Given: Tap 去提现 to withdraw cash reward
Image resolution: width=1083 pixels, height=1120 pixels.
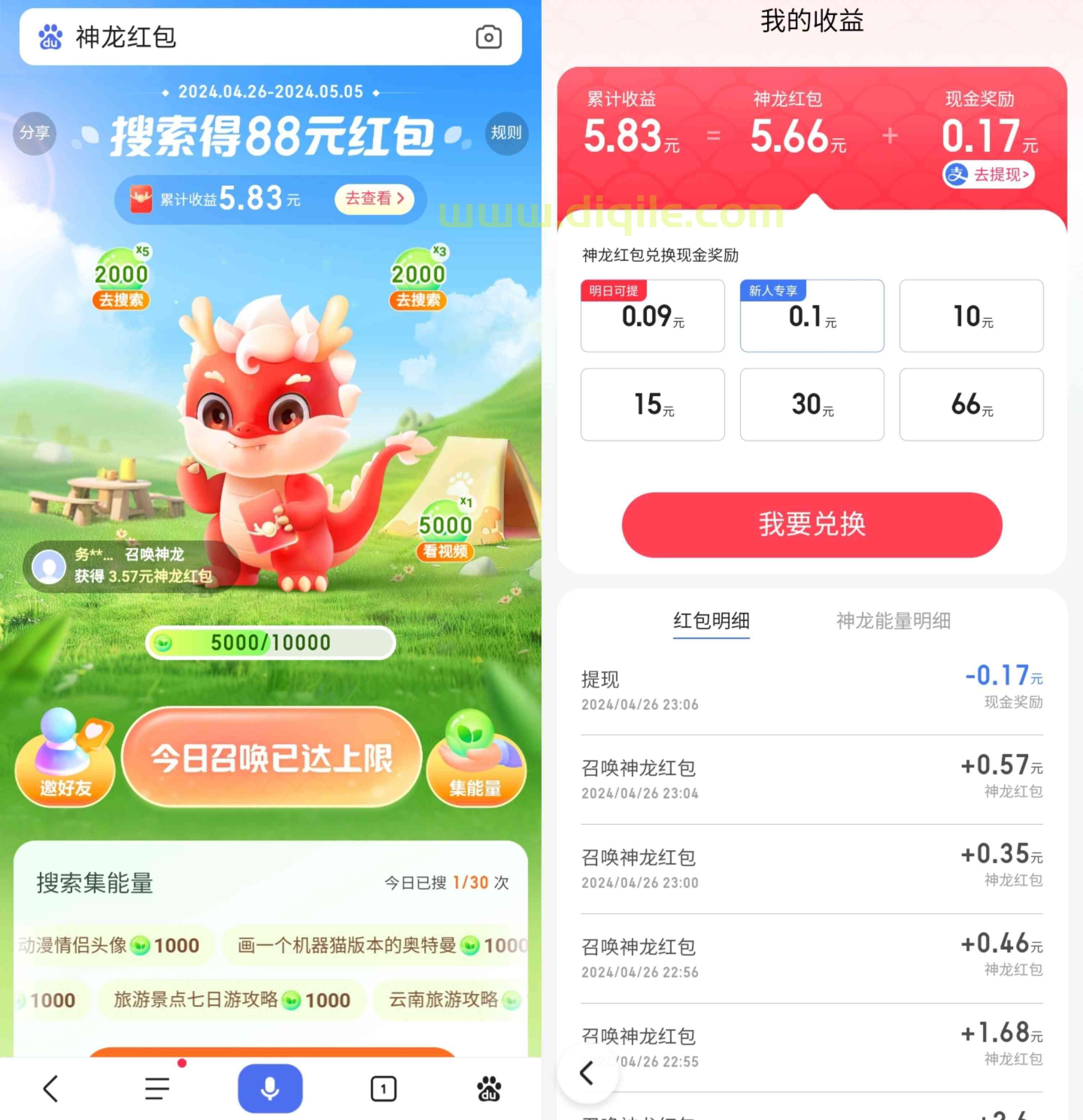Looking at the screenshot, I should (989, 174).
